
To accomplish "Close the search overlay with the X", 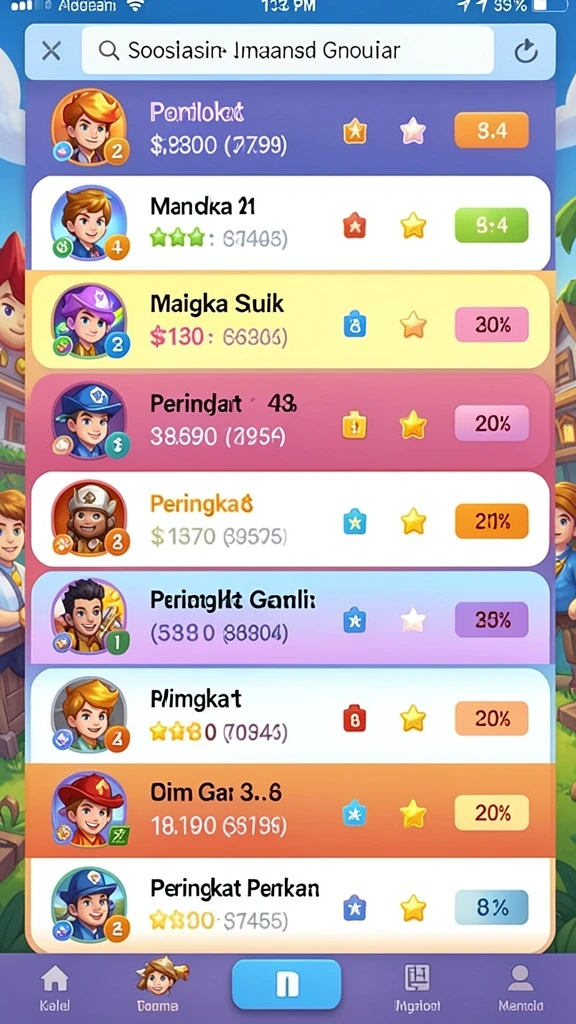I will click(x=51, y=51).
